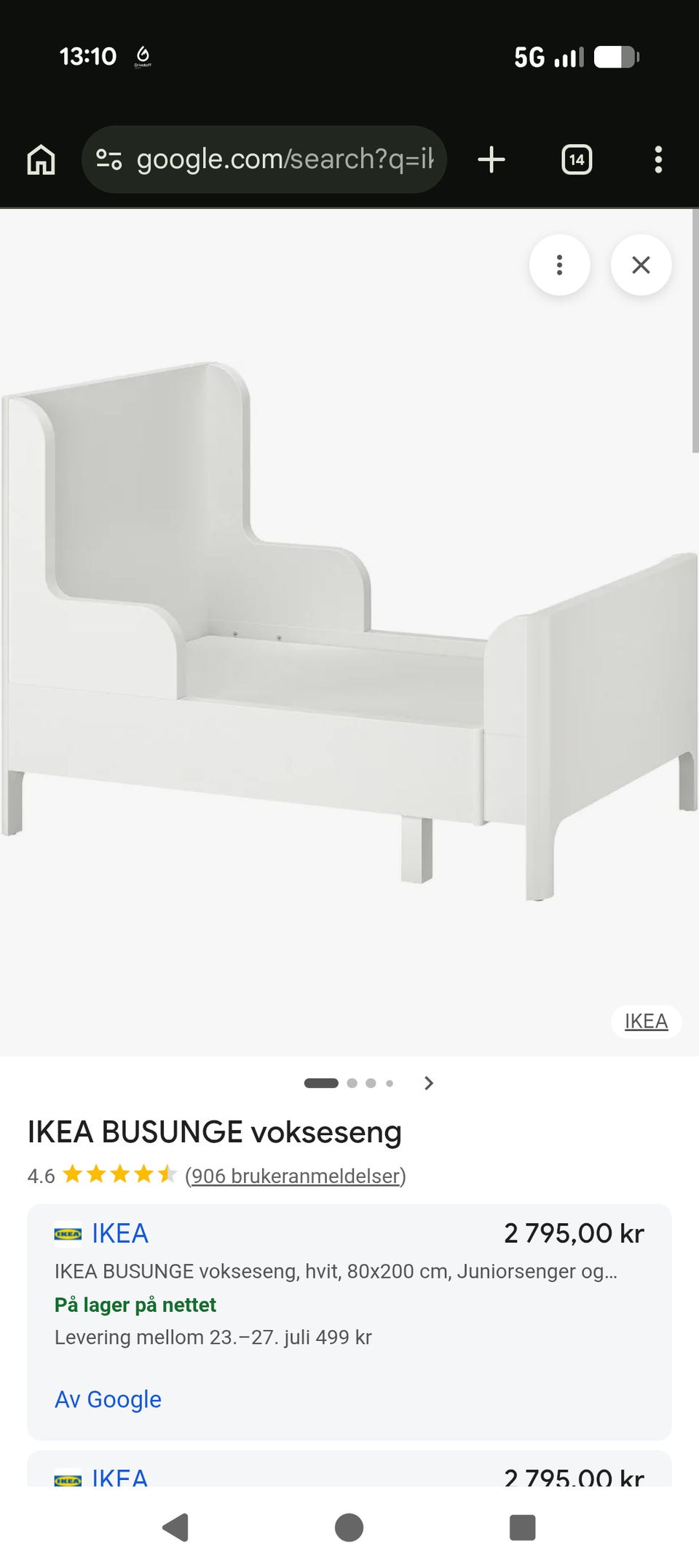This screenshot has height=1568, width=699.
Task: Open a new browser tab
Action: pos(491,159)
